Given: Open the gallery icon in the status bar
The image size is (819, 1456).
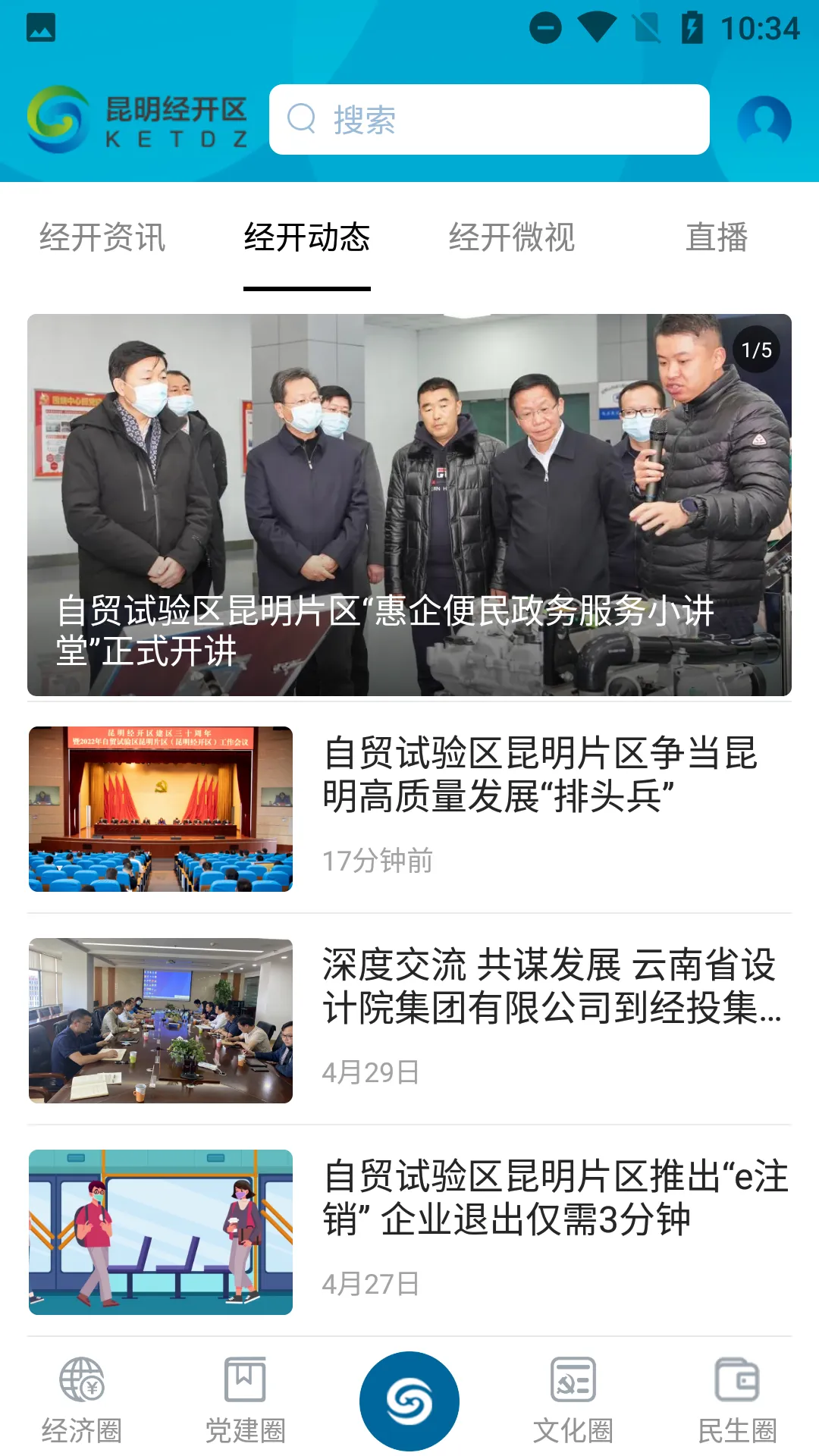Looking at the screenshot, I should [40, 27].
